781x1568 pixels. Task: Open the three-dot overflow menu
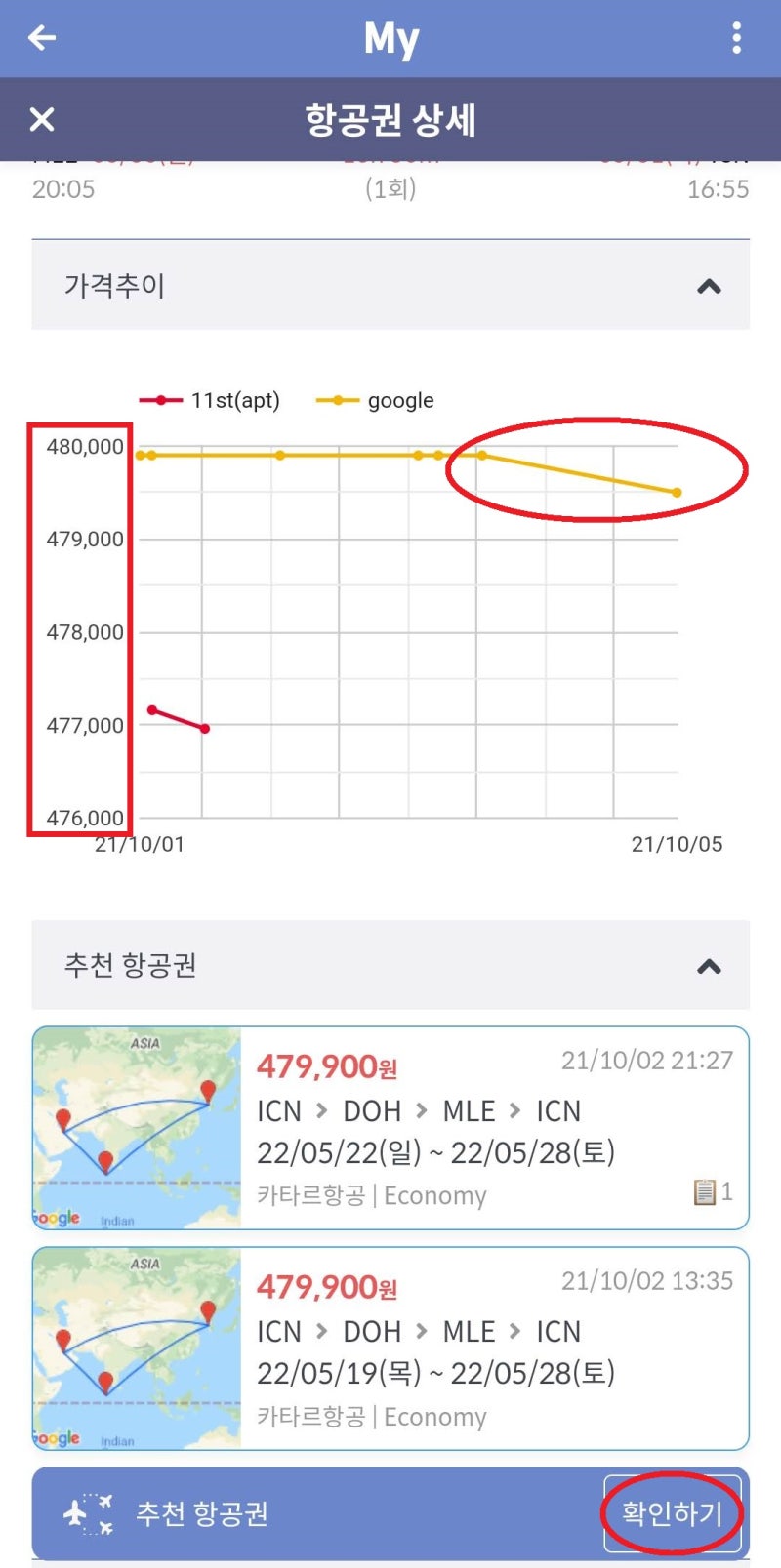[738, 37]
